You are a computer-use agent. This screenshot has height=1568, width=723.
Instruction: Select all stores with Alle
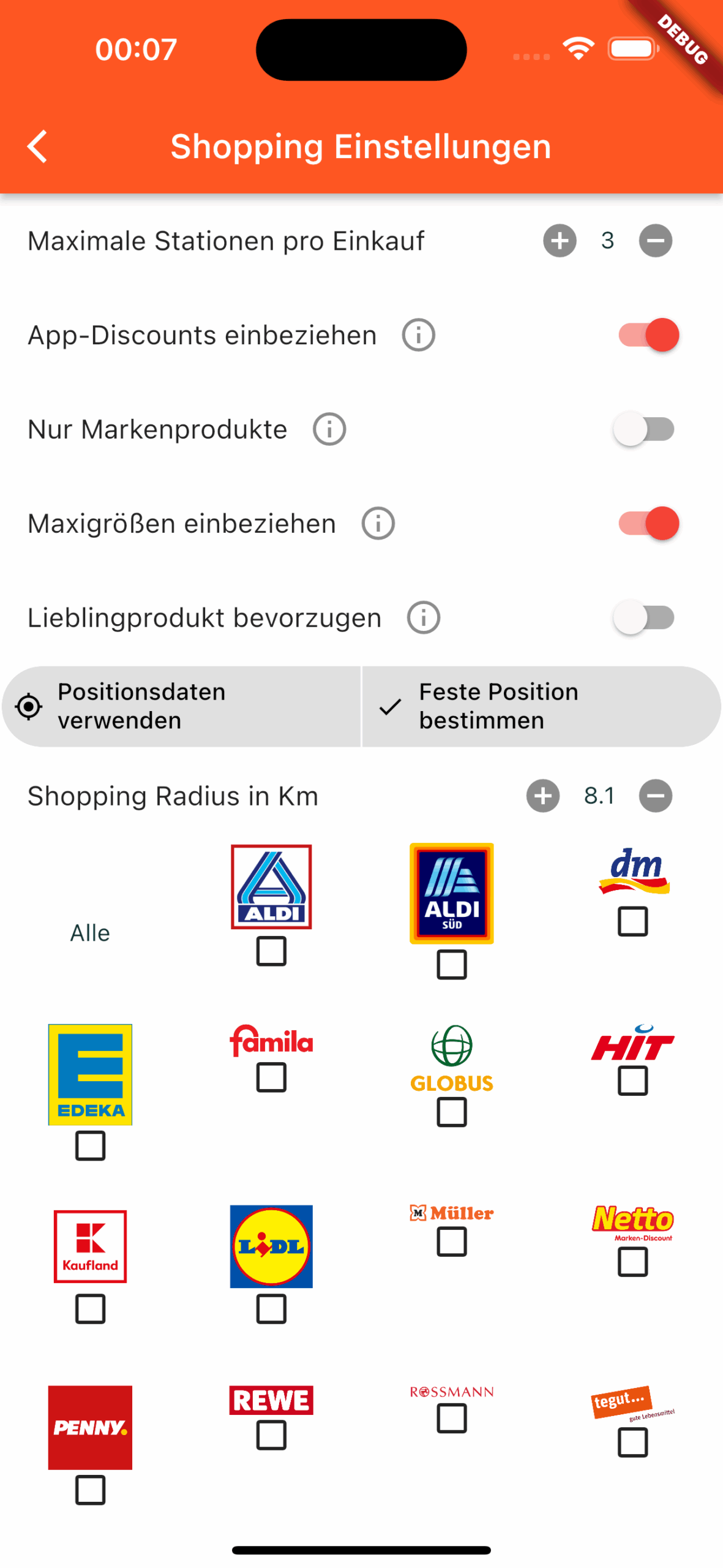tap(90, 933)
